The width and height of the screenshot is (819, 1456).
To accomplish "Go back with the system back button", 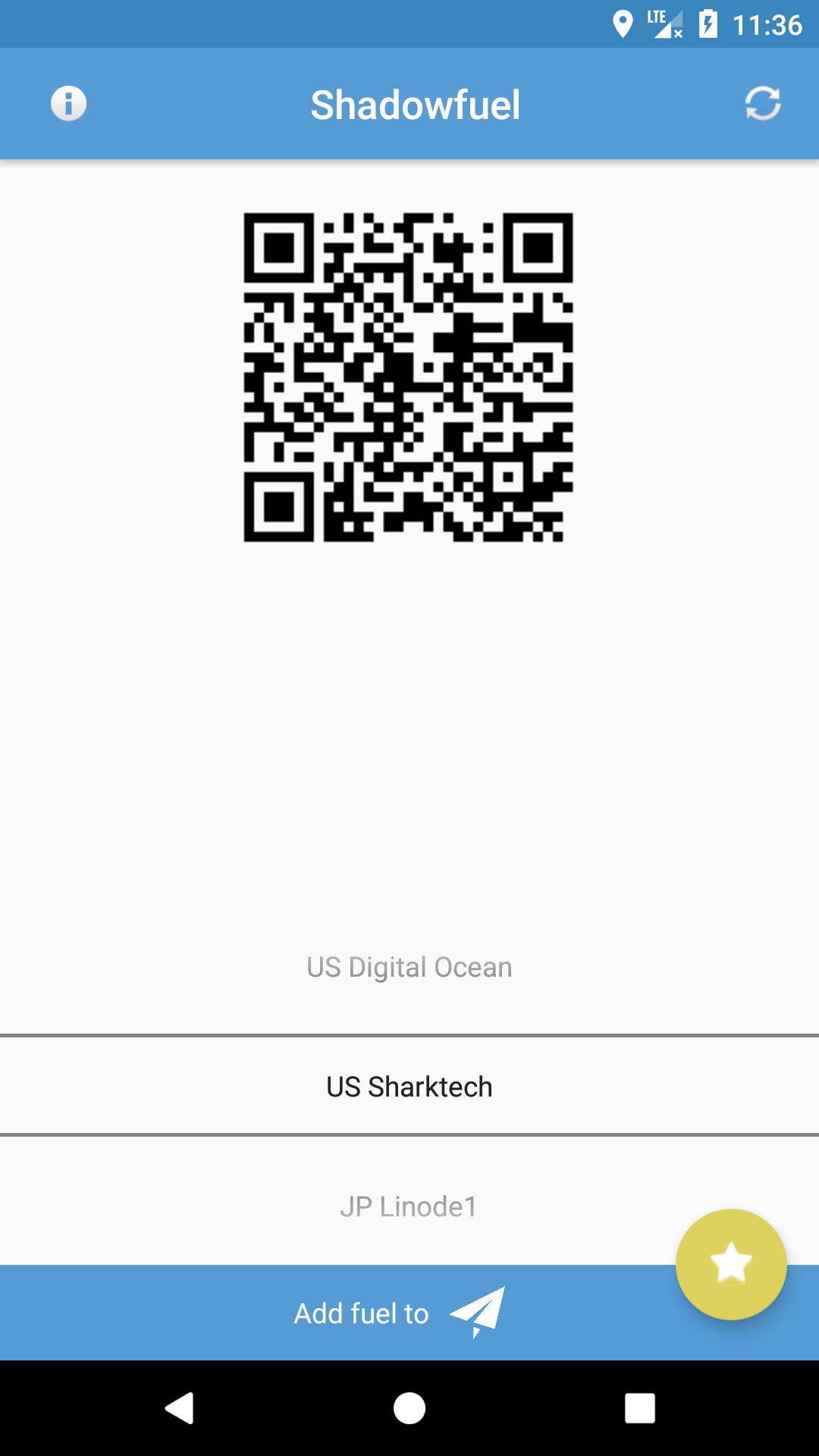I will pyautogui.click(x=180, y=1408).
